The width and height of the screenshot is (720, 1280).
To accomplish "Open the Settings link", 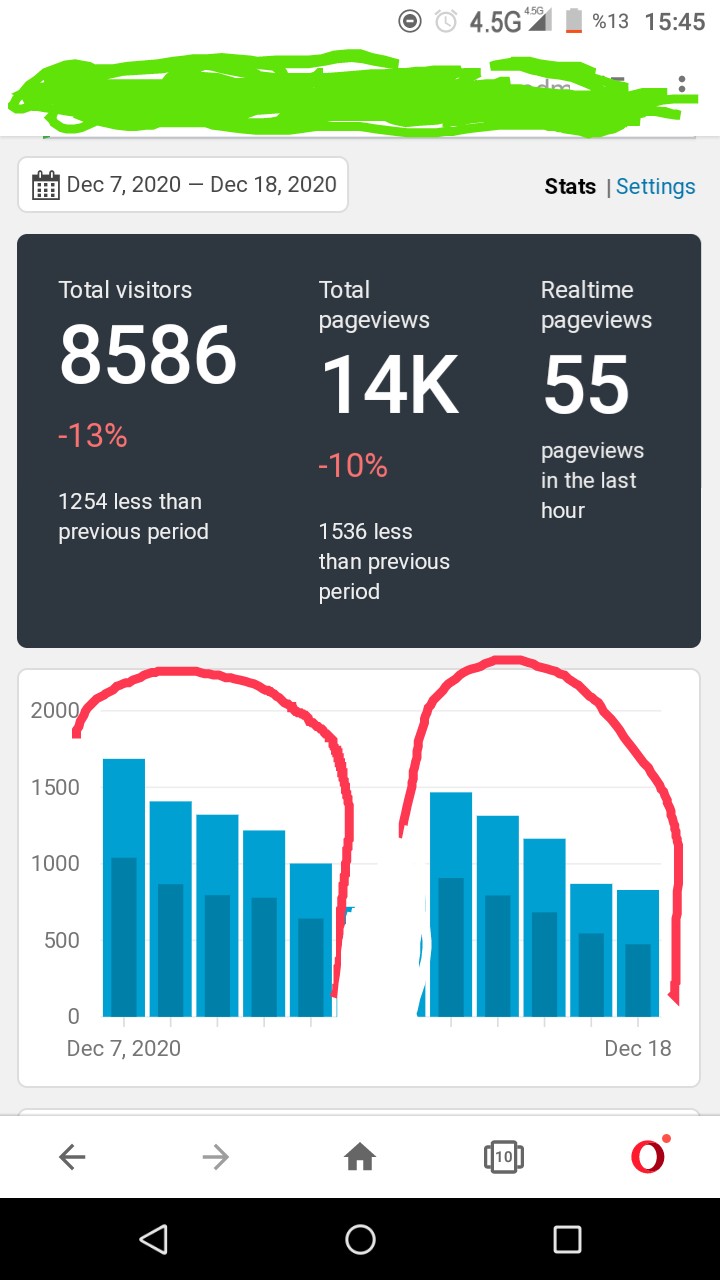I will (x=655, y=186).
